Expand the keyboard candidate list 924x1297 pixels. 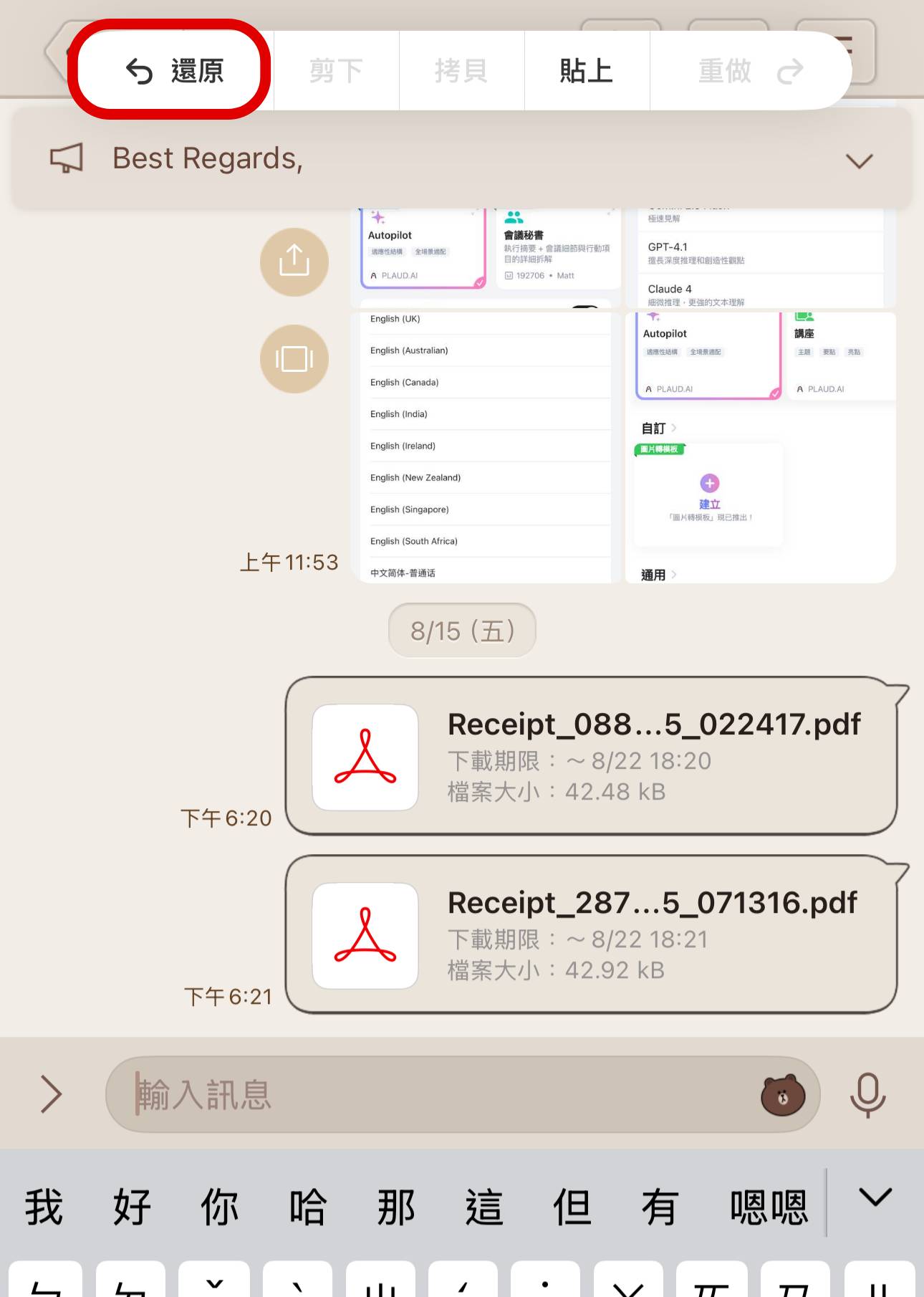(875, 1197)
